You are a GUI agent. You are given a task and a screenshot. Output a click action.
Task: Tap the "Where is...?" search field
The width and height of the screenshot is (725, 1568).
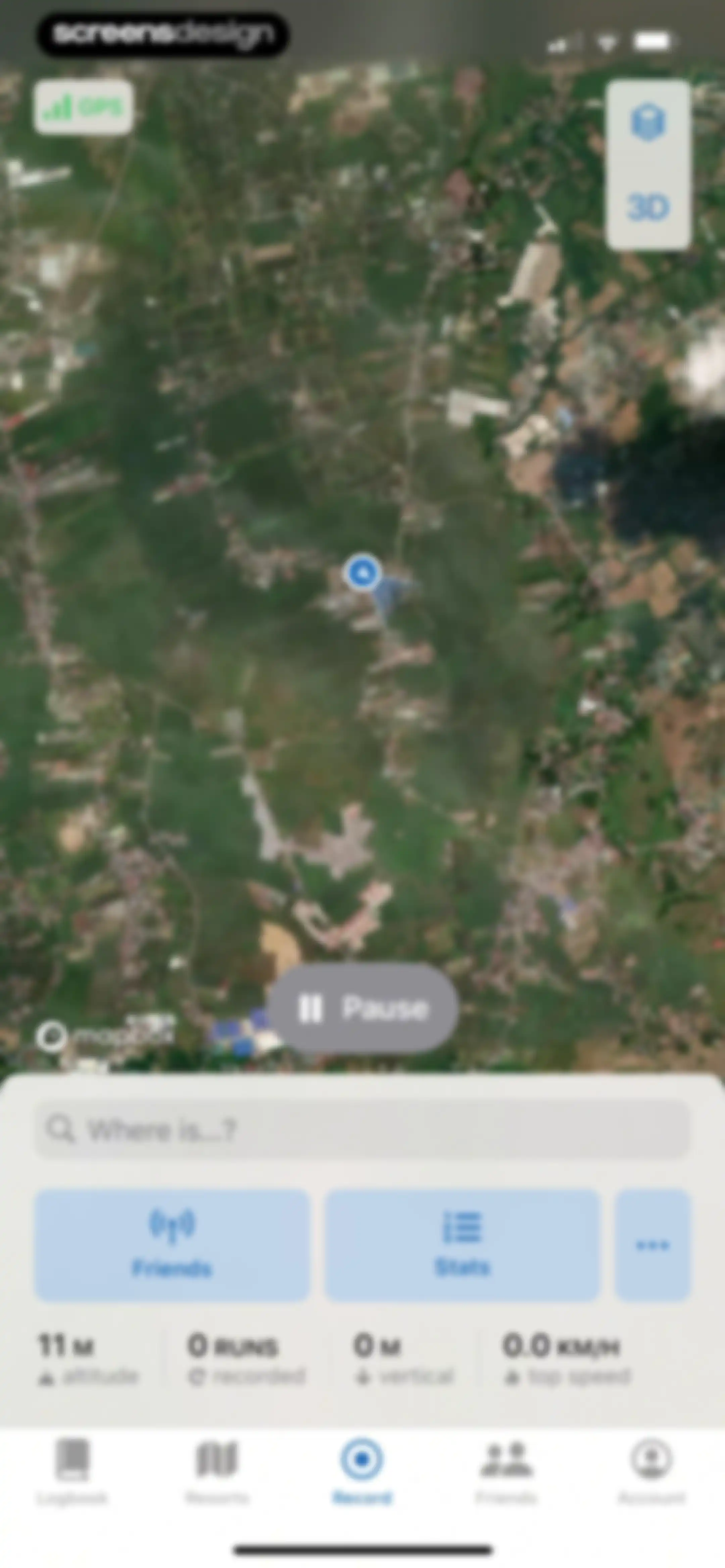pyautogui.click(x=362, y=1130)
